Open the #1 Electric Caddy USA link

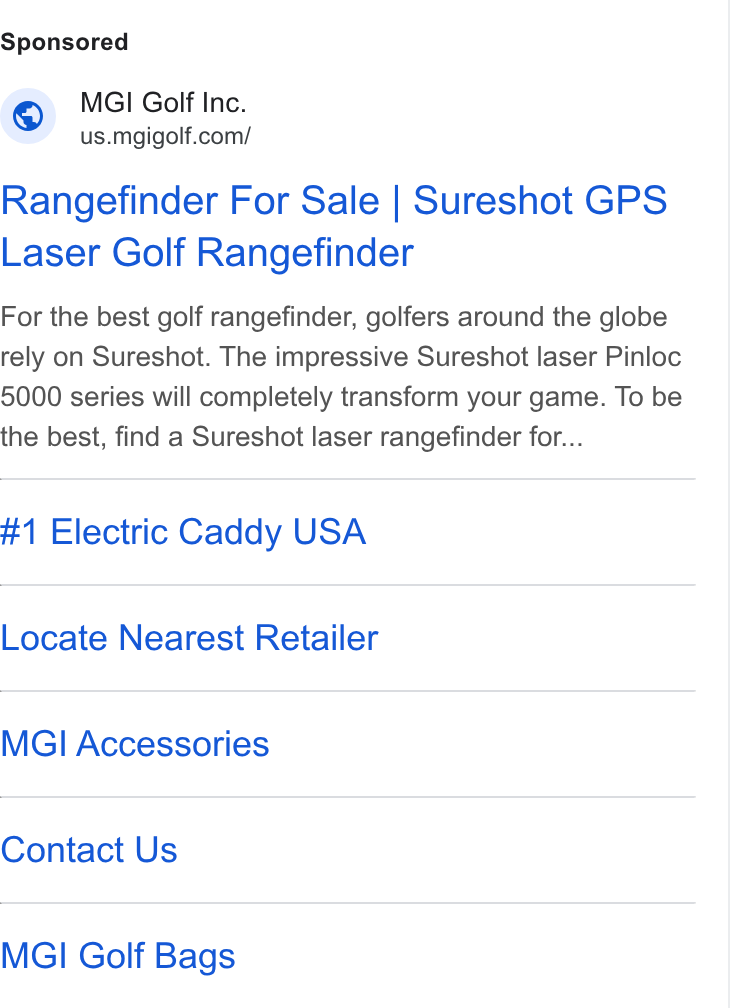[x=183, y=532]
